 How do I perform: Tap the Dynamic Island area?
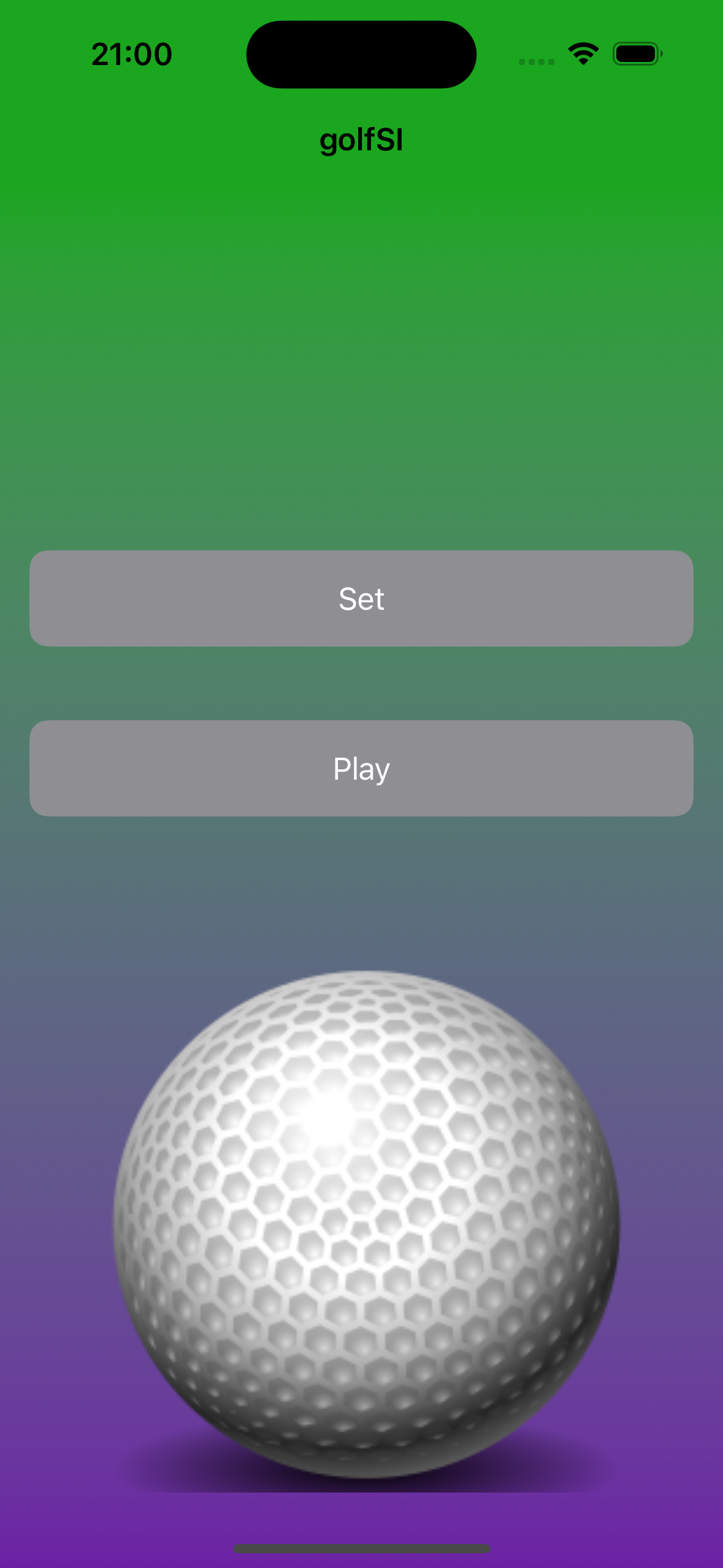pos(361,54)
